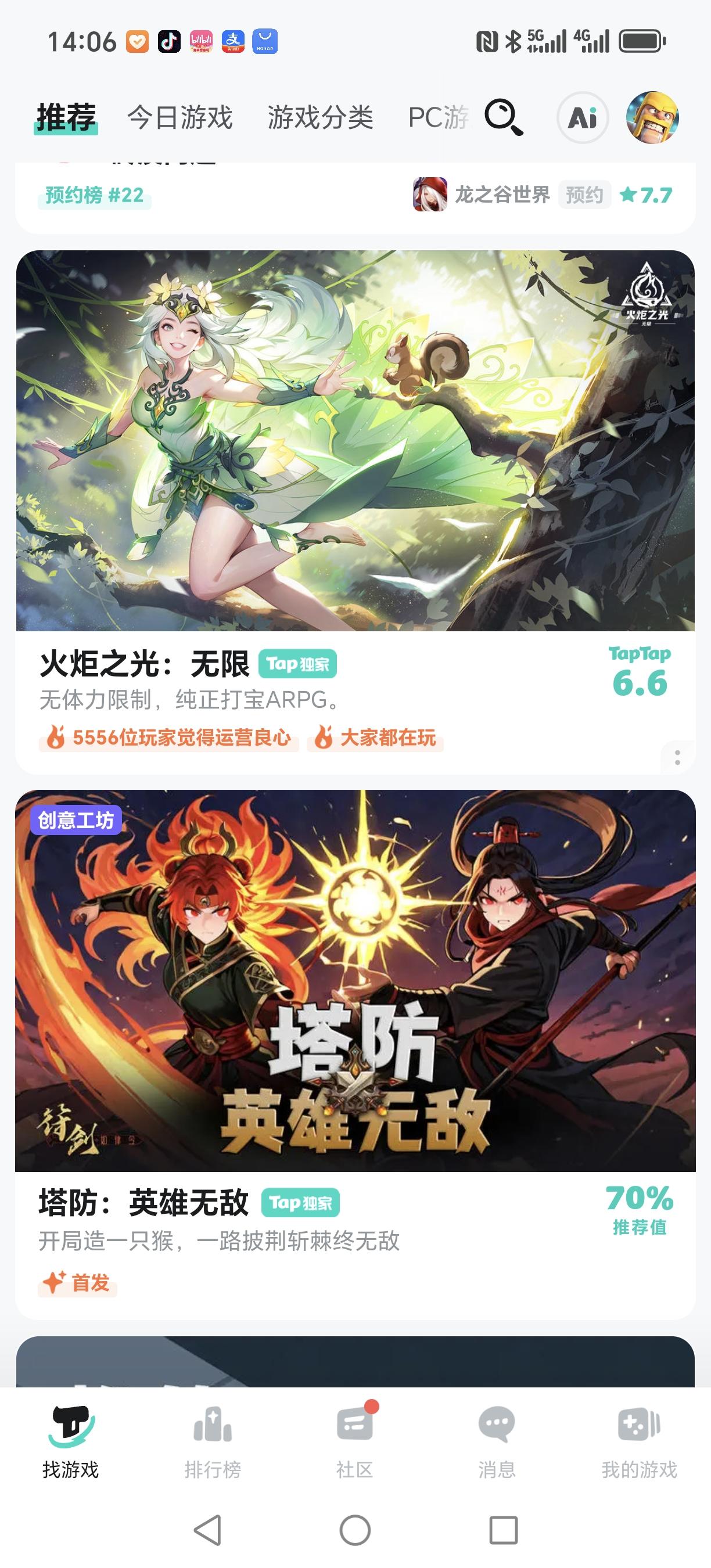Tap the 龙之谷世界 game thumbnail
Screen dimensions: 711x1568
point(429,195)
